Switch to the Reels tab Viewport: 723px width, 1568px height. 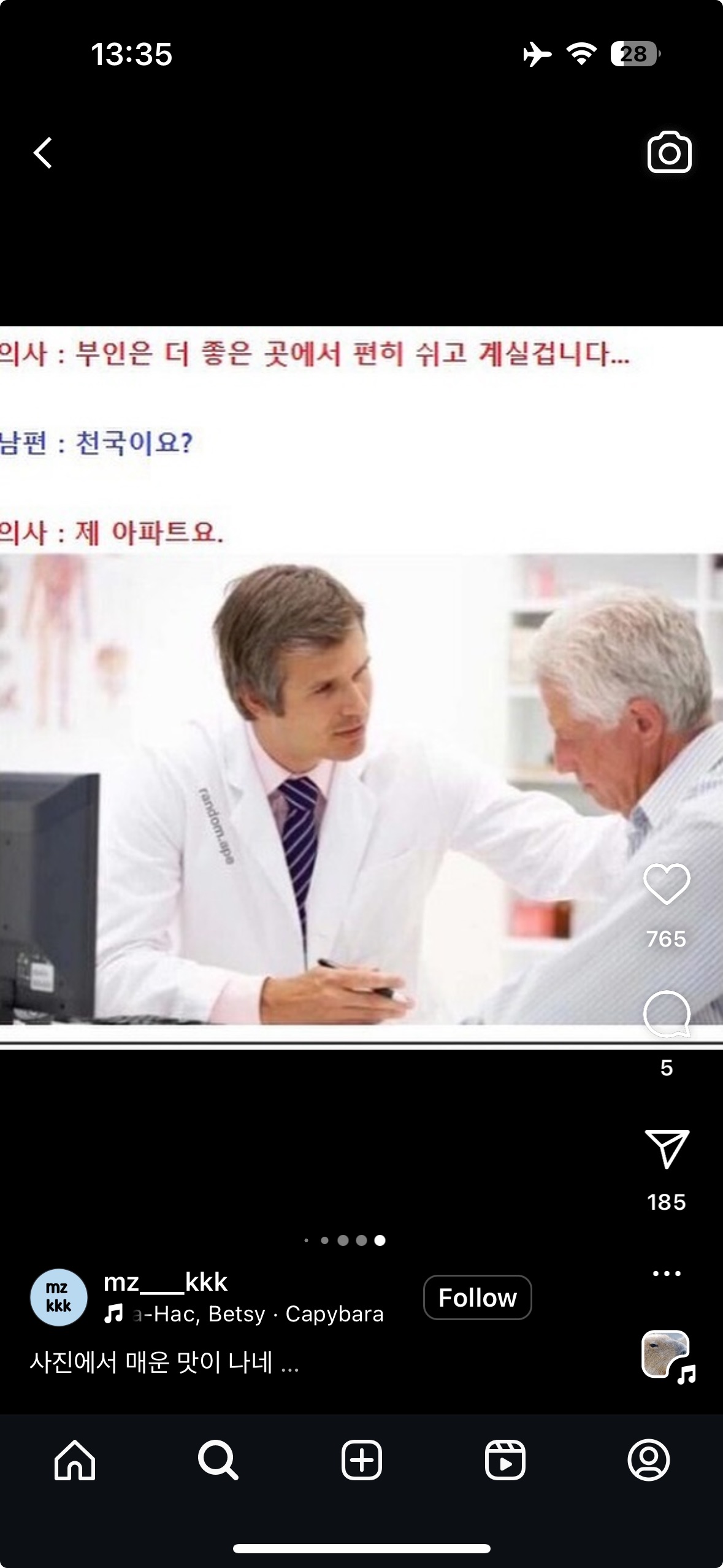(505, 1461)
